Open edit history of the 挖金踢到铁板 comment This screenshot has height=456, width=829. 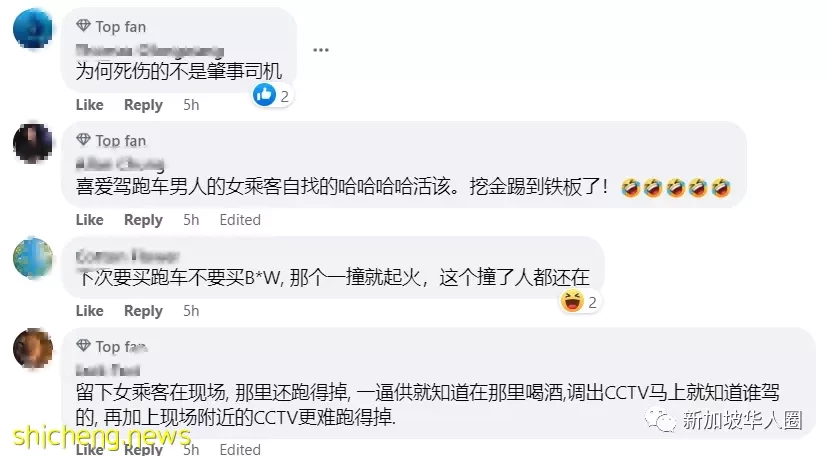click(240, 220)
